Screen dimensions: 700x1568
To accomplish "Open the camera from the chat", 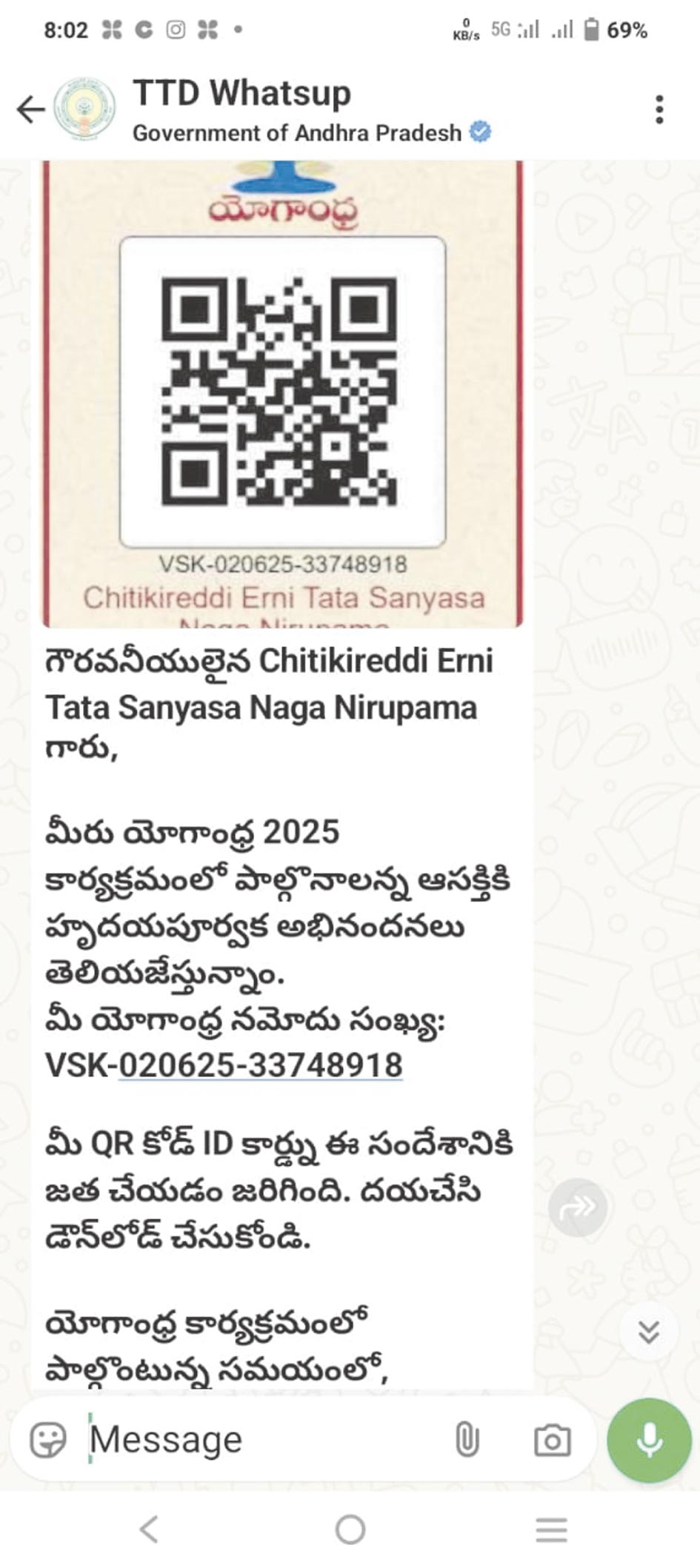I will click(553, 1441).
